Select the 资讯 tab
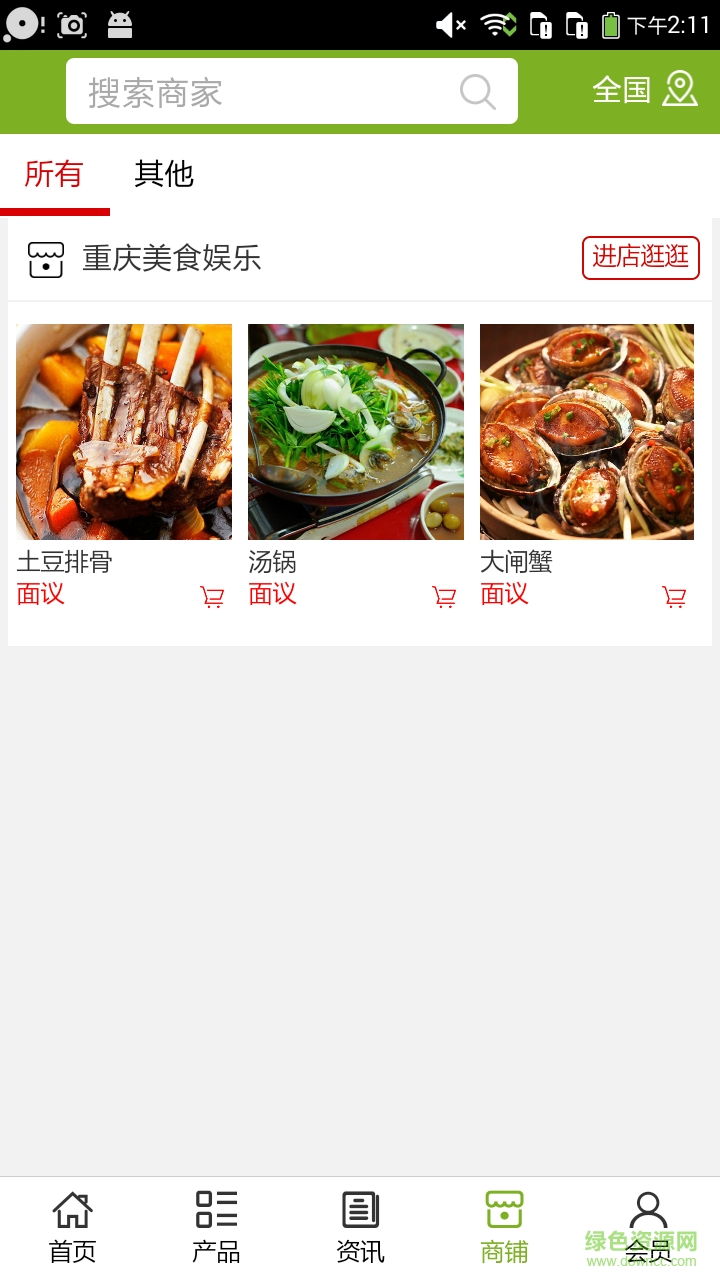 click(360, 1226)
